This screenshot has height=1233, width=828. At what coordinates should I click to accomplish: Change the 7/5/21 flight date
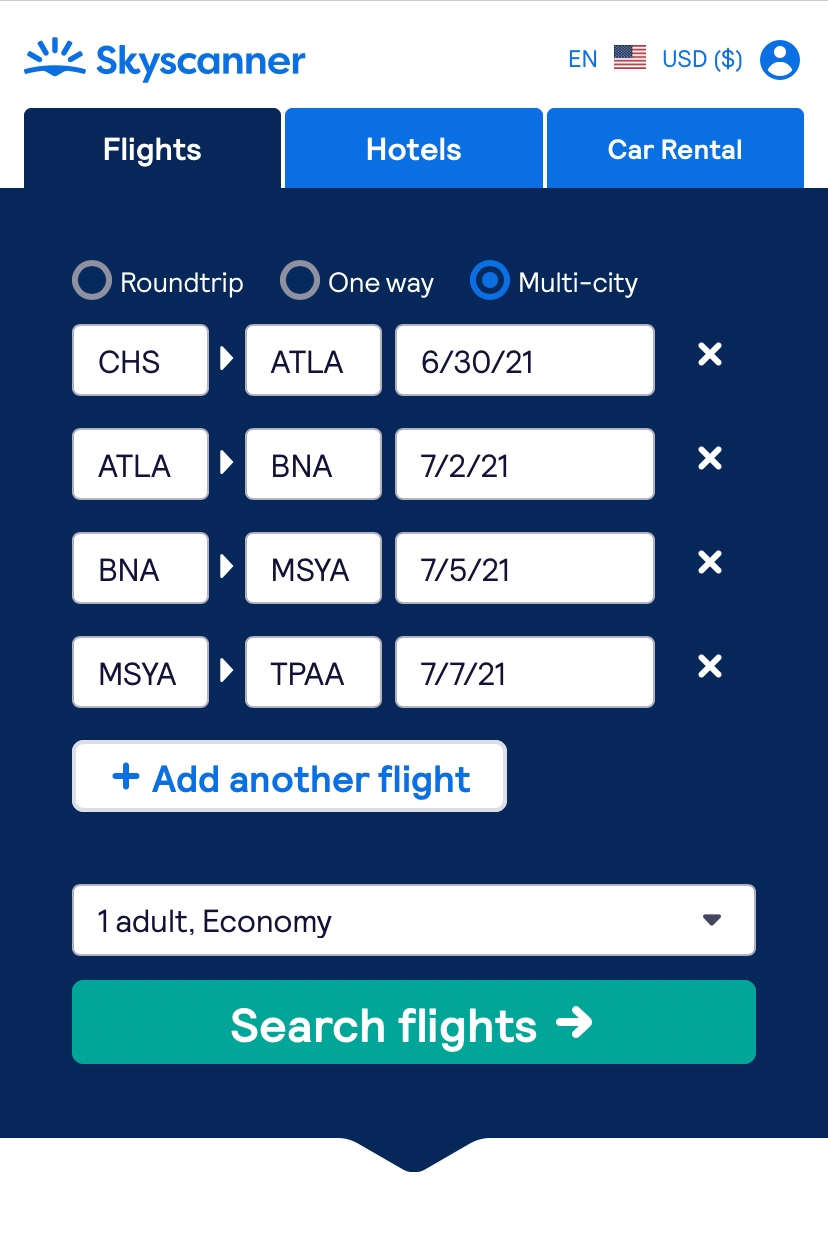[524, 568]
